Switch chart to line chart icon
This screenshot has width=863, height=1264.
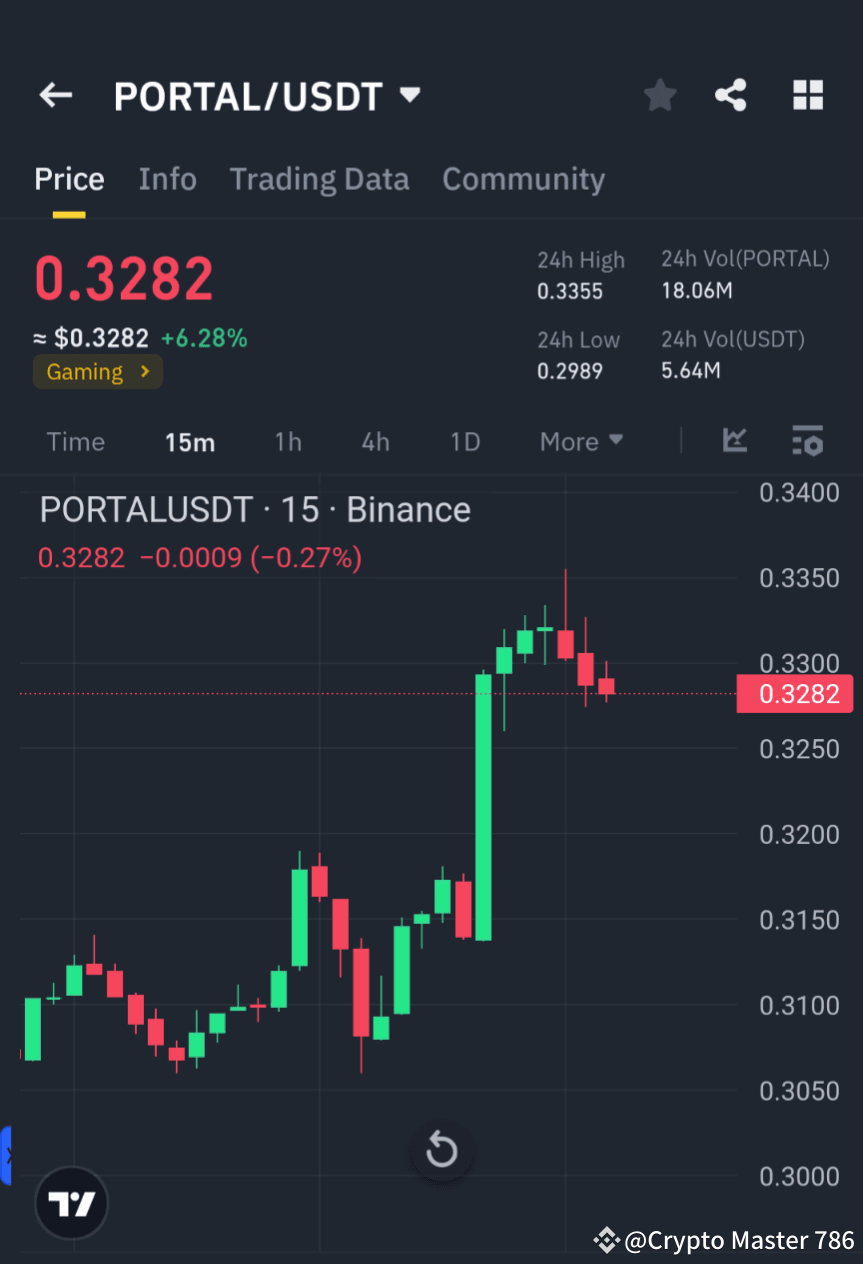735,441
